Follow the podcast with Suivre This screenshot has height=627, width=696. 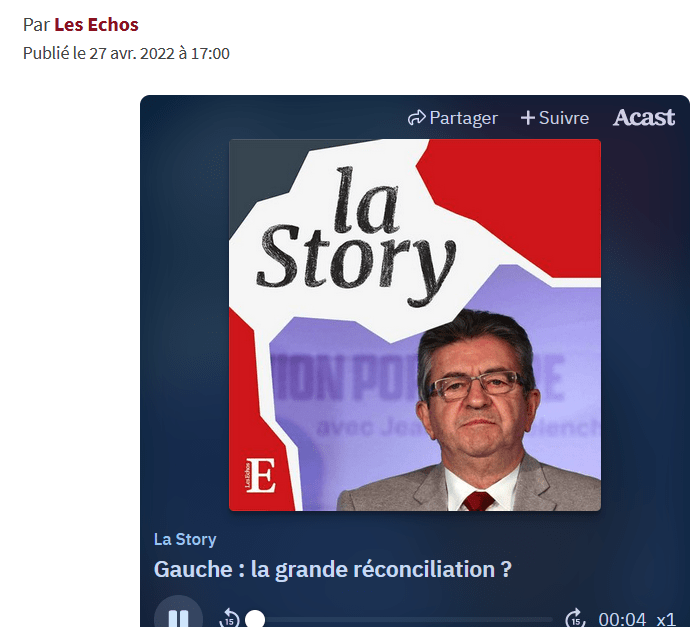coord(555,118)
